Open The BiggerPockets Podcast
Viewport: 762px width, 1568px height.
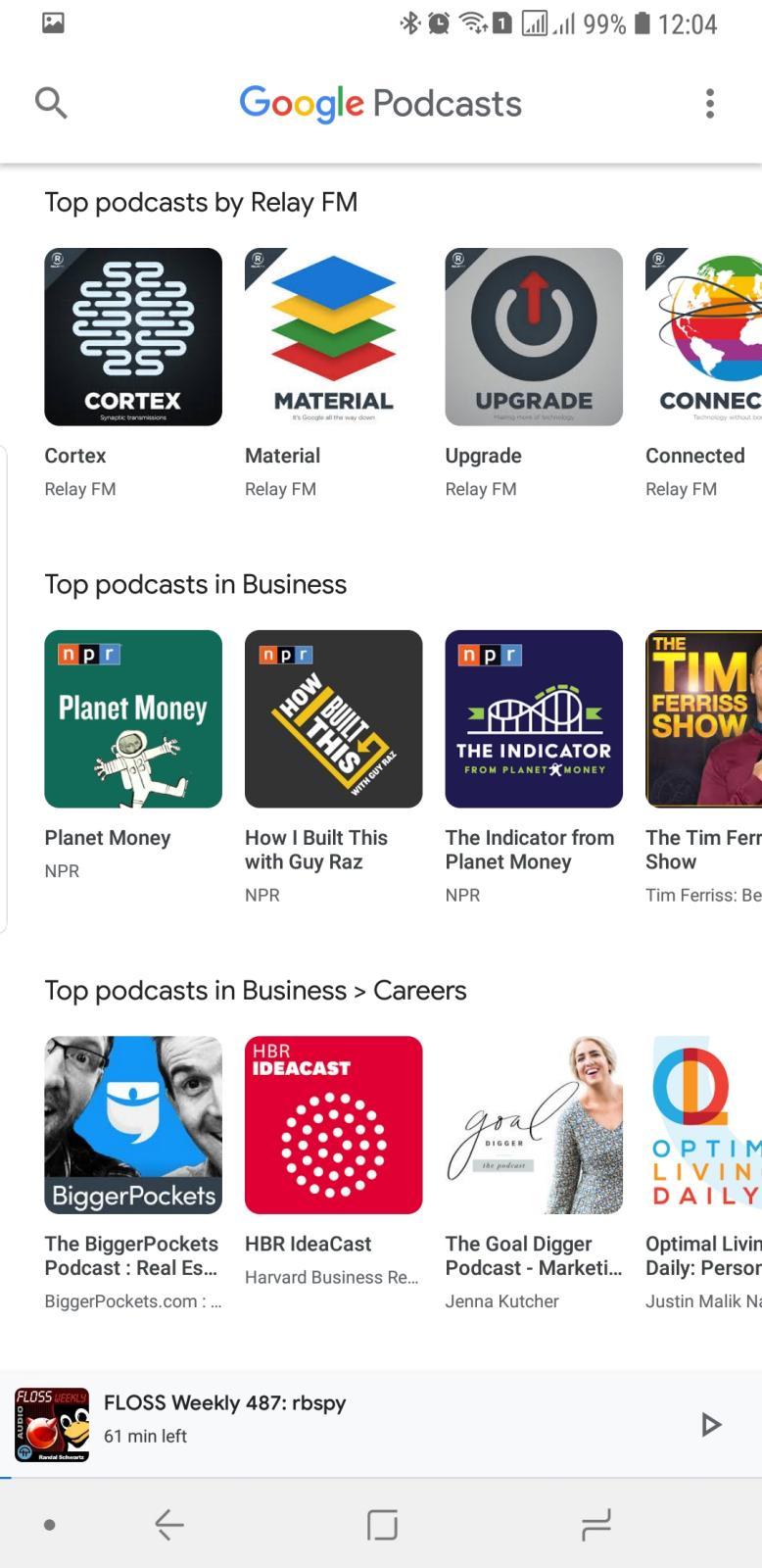[x=133, y=1125]
